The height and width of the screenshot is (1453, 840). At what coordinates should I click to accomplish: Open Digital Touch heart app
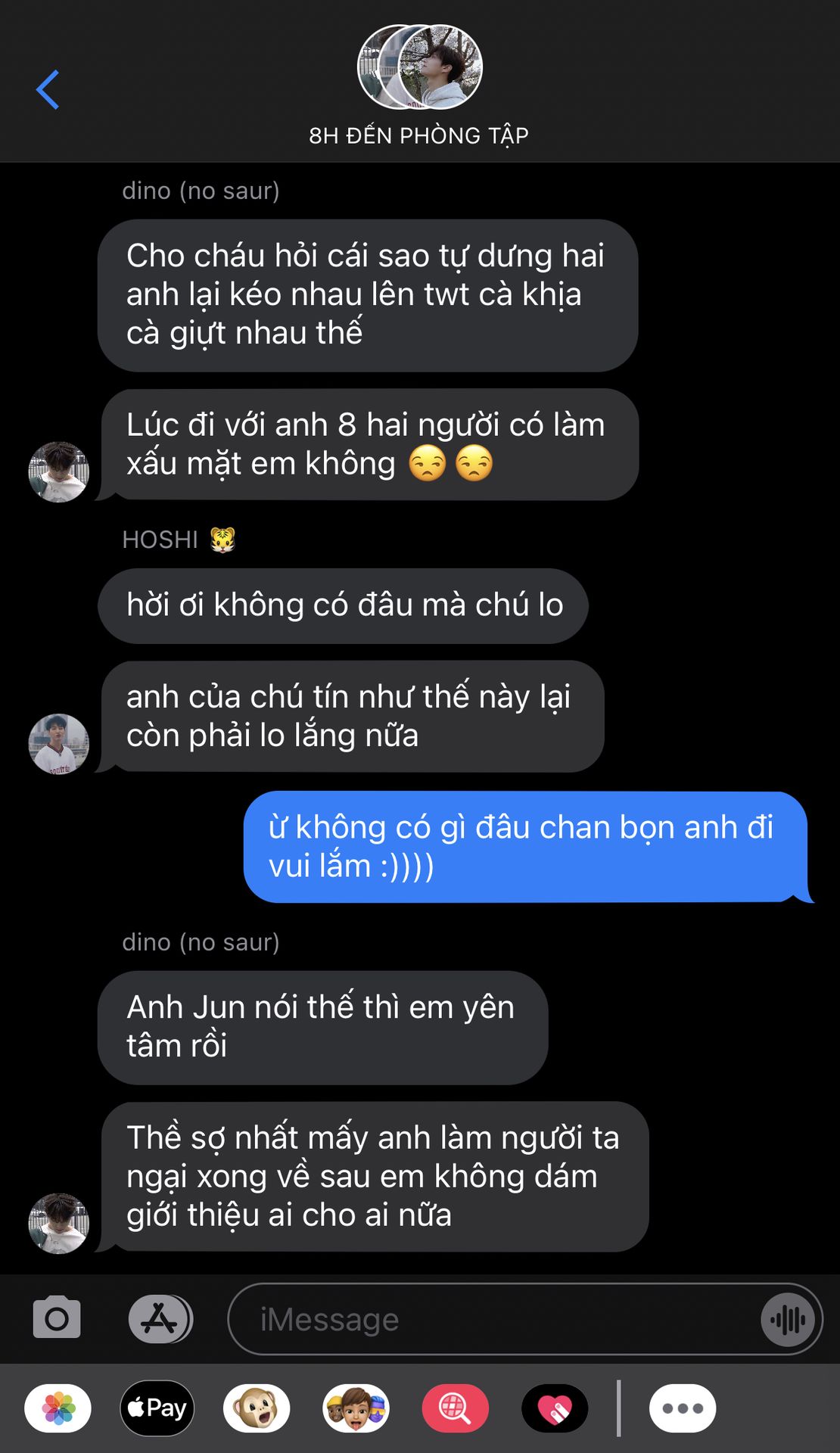(555, 1408)
